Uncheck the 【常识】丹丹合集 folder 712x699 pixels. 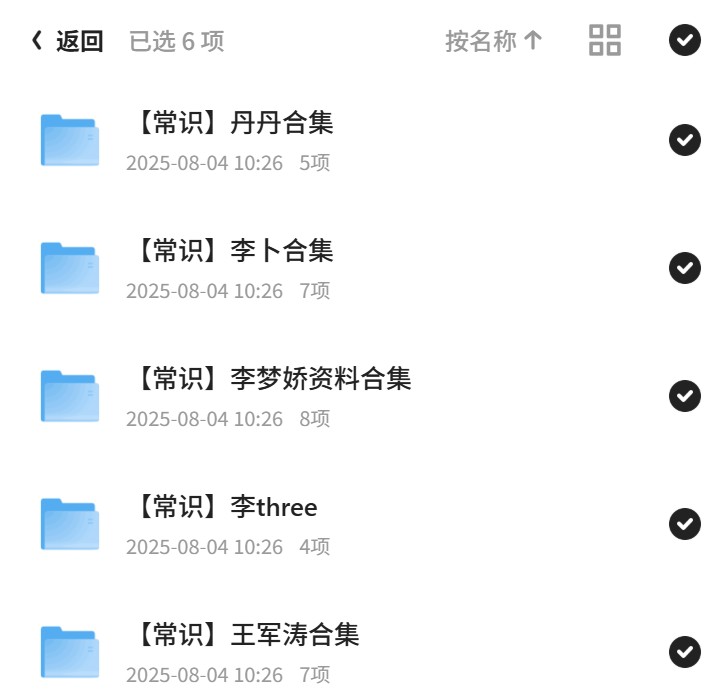[x=685, y=140]
